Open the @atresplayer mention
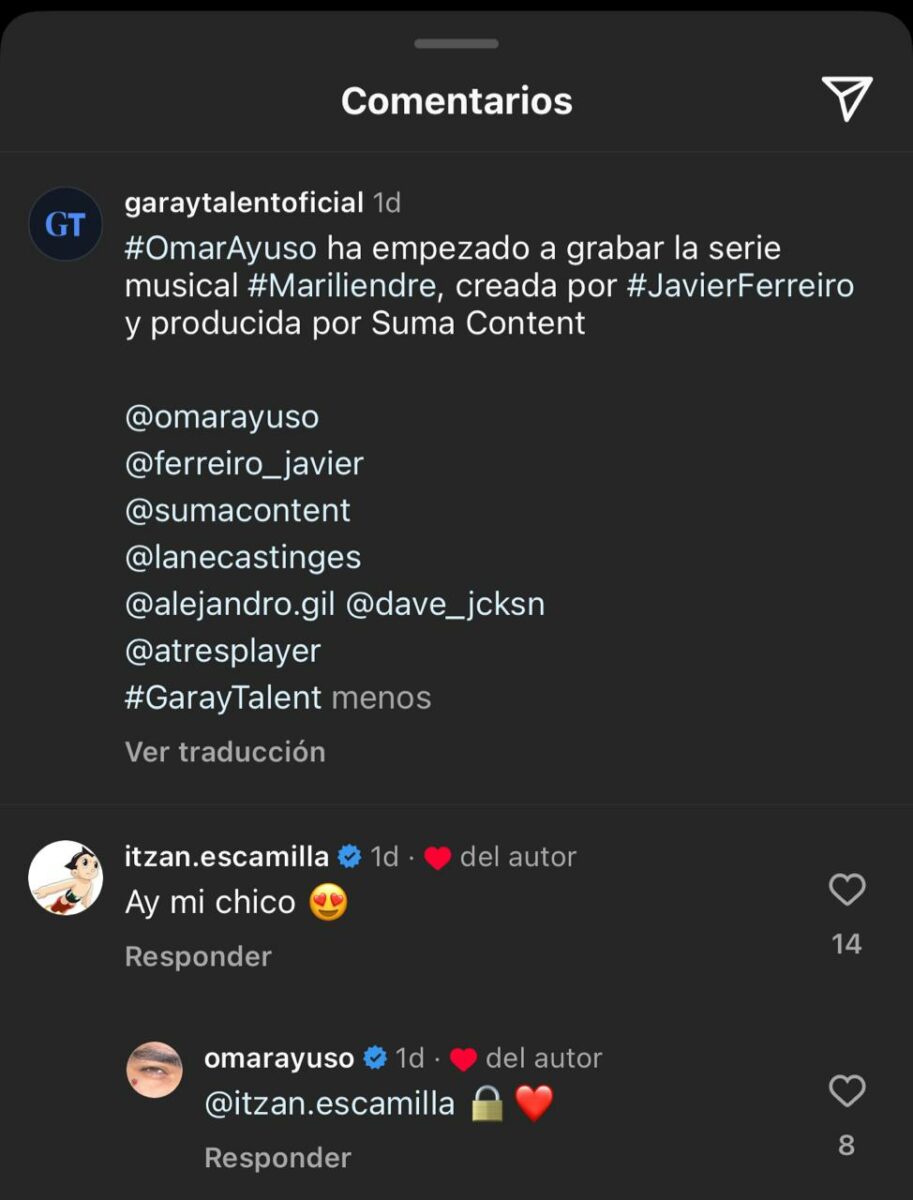 (222, 650)
